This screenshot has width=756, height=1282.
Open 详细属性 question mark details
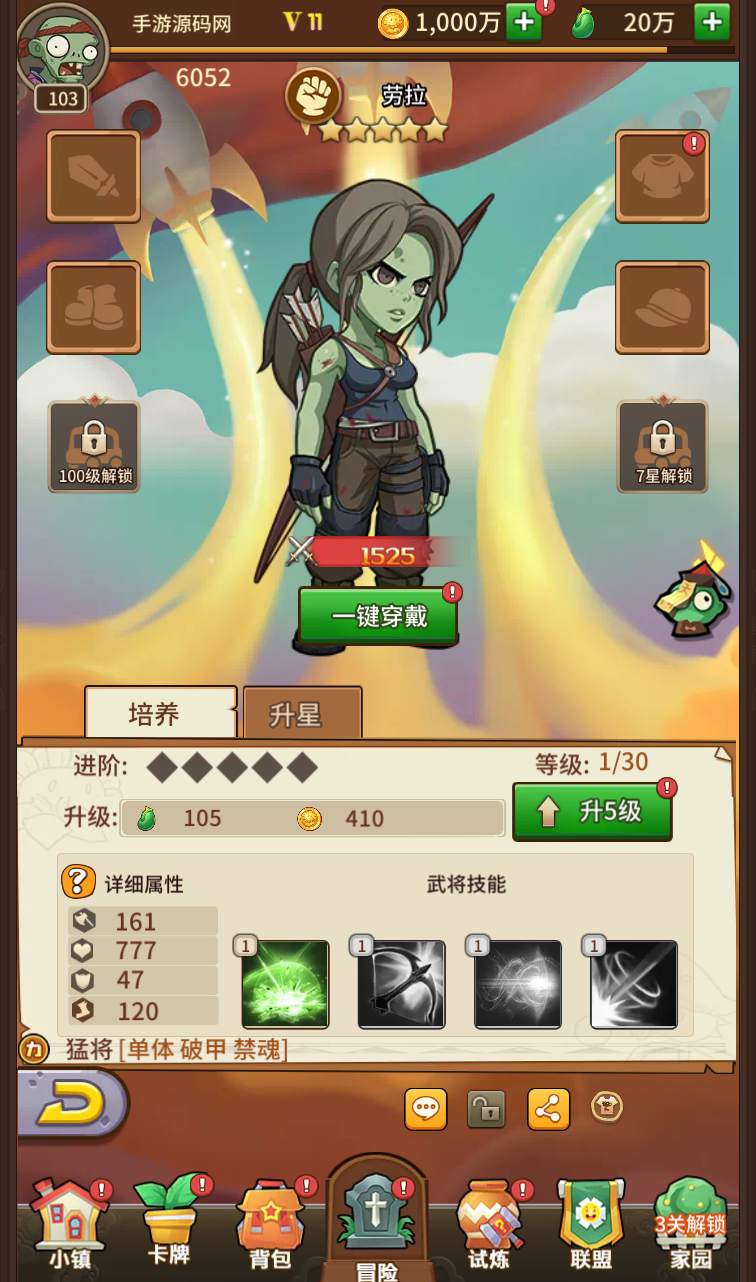click(x=79, y=882)
